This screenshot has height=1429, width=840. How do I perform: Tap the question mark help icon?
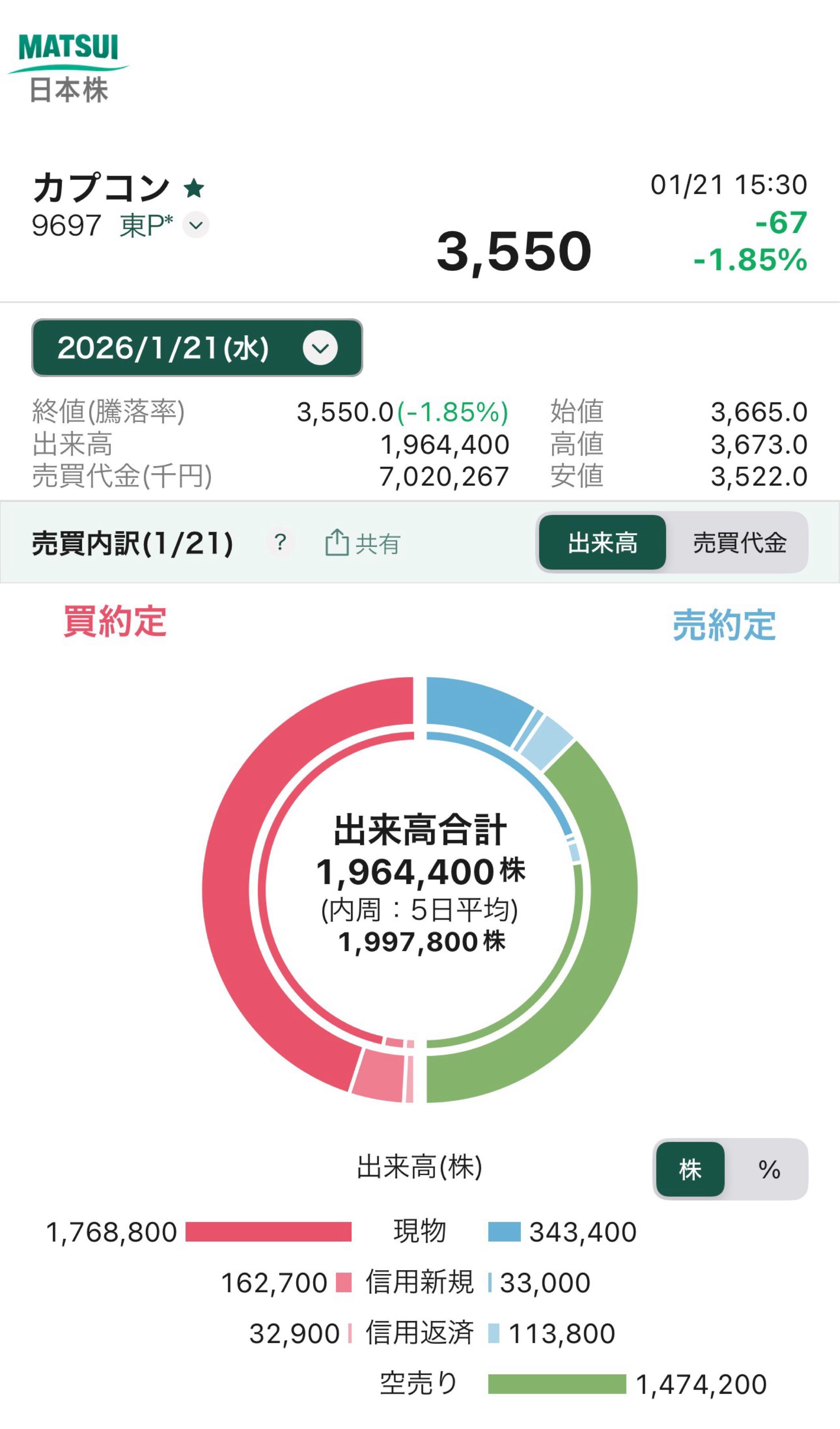(280, 543)
